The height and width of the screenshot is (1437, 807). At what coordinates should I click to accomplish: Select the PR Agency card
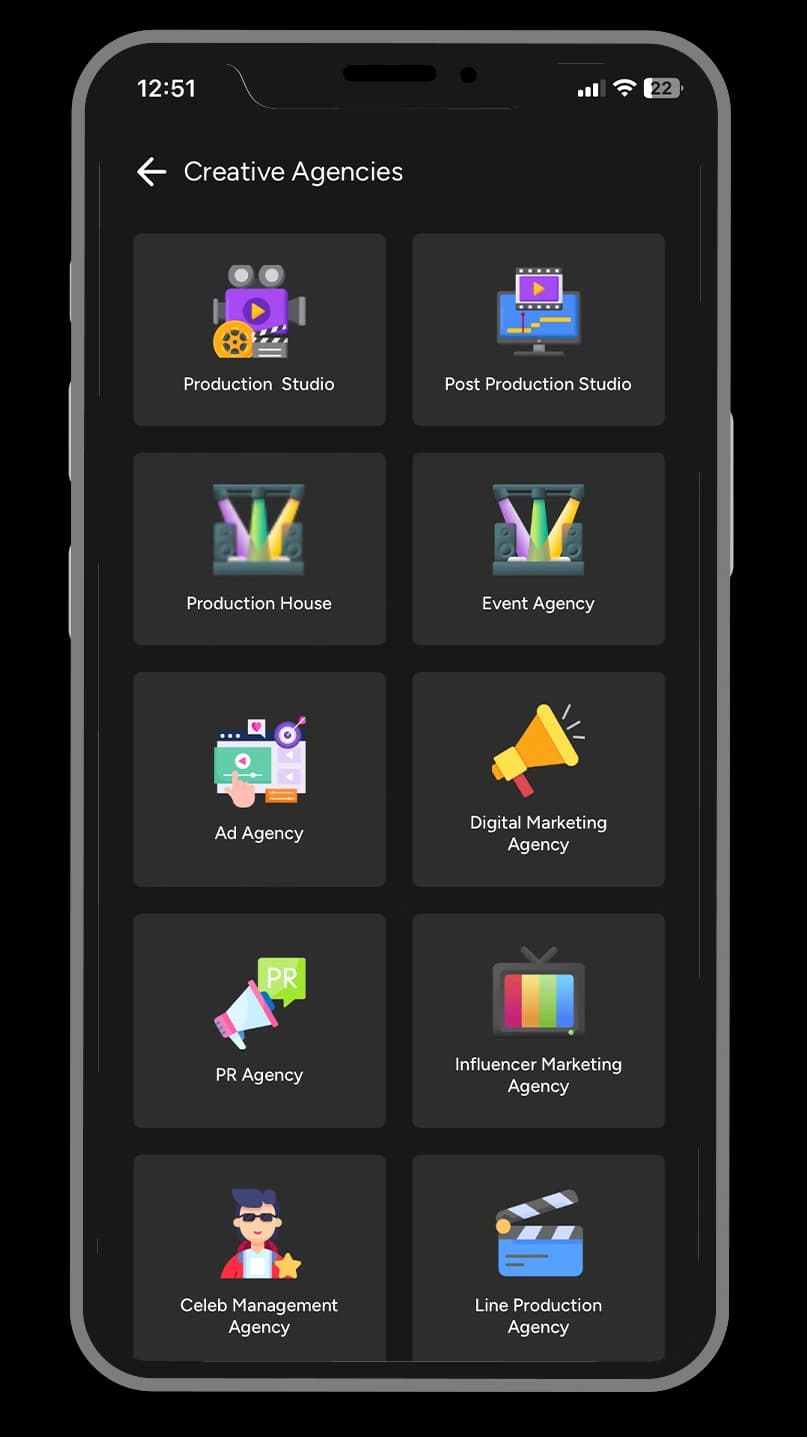click(x=259, y=1020)
